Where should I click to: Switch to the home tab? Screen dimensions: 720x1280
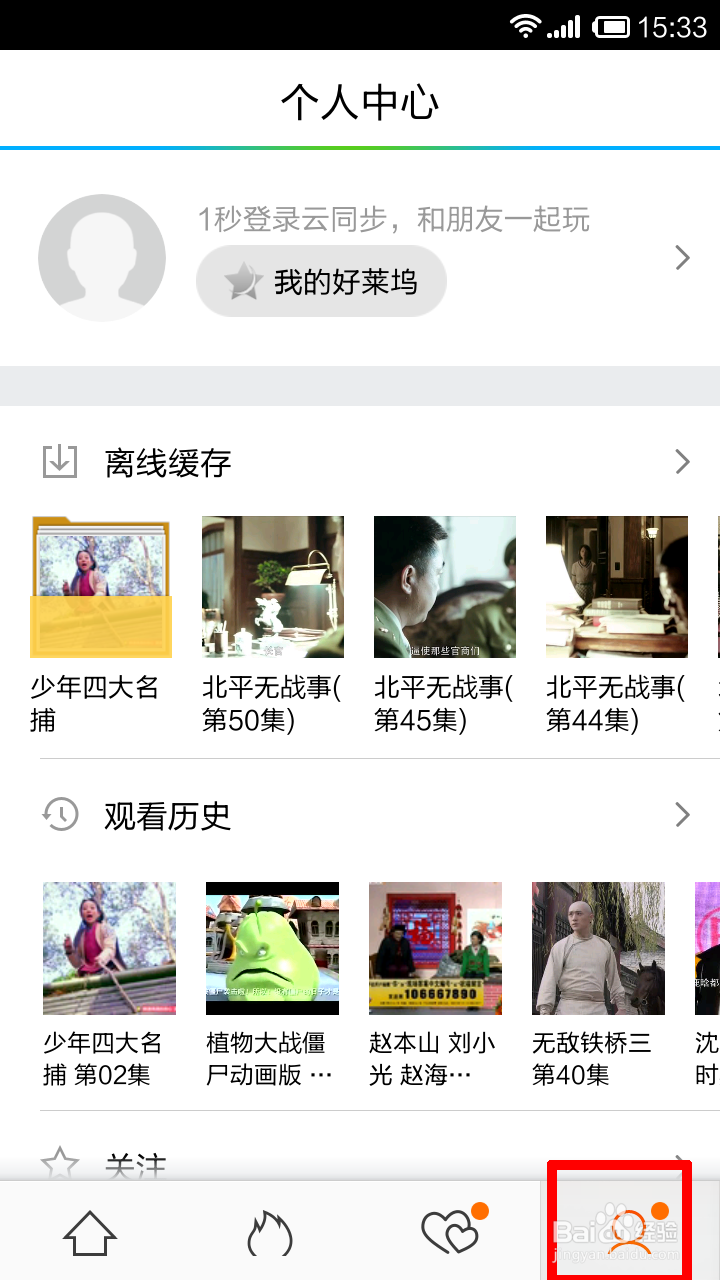[x=90, y=1232]
